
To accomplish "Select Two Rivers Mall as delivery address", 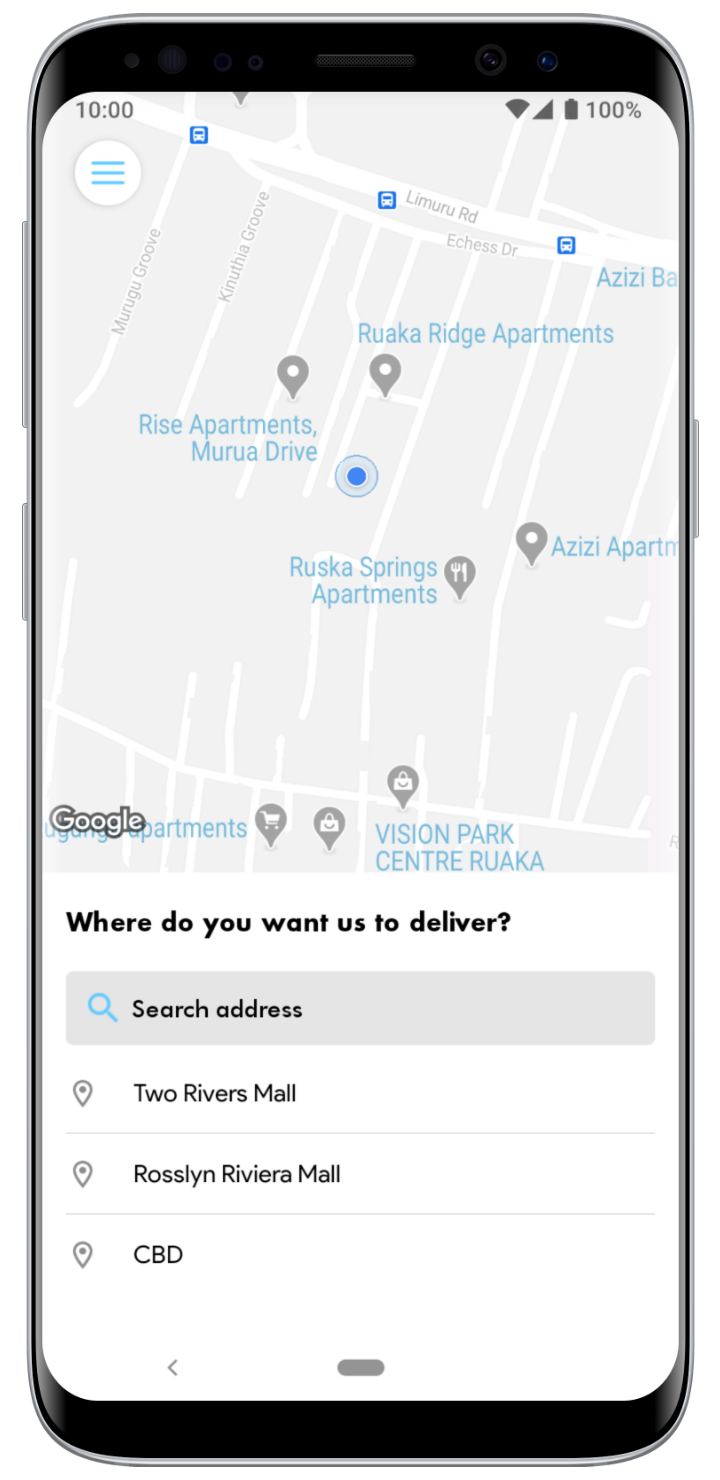I will pyautogui.click(x=215, y=1093).
